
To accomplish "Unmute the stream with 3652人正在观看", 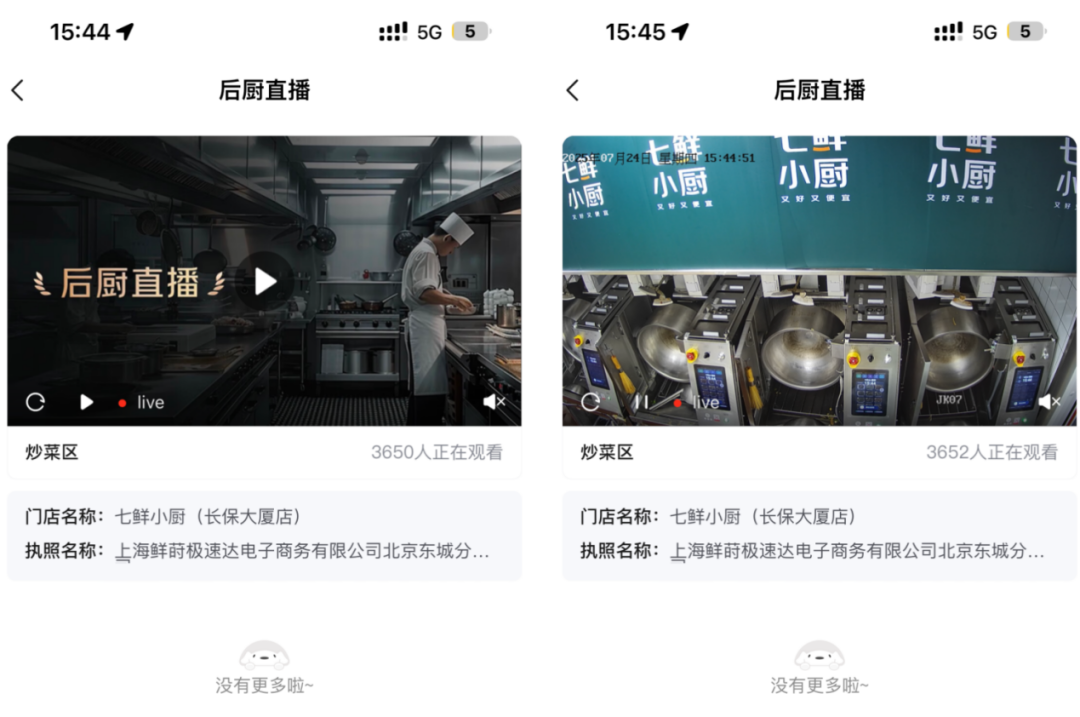I will tap(1049, 402).
